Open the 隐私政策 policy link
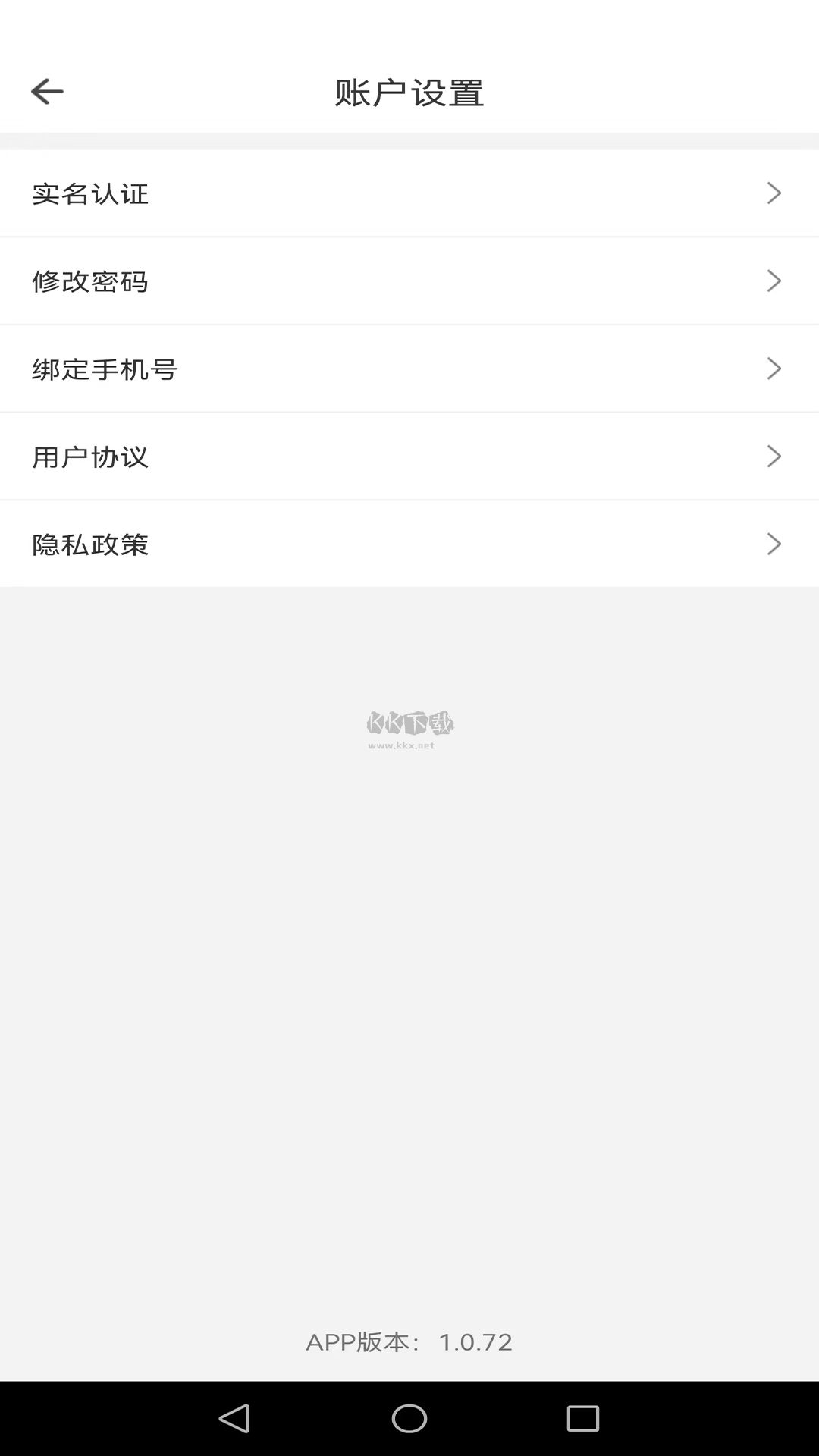Image resolution: width=819 pixels, height=1456 pixels. tap(91, 544)
